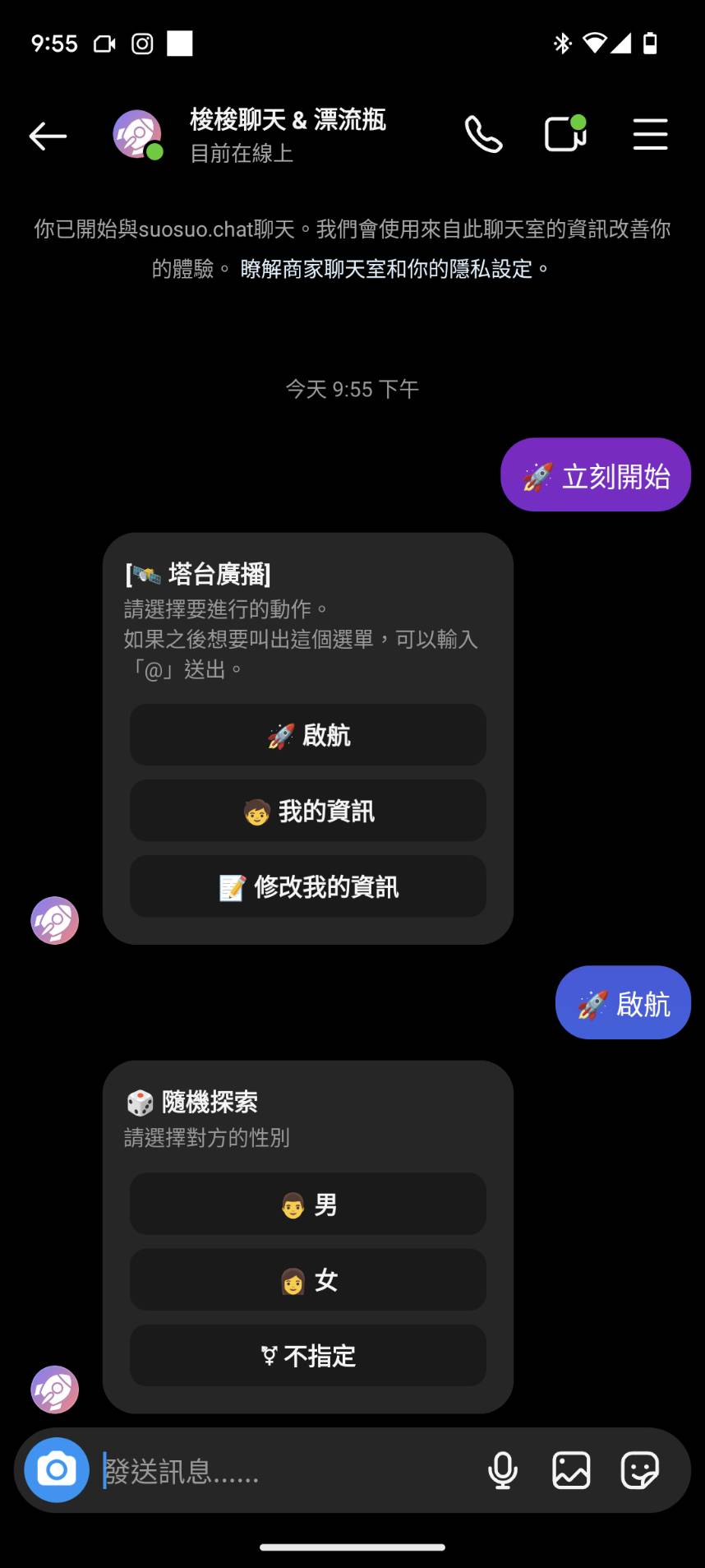Open the bot's profile avatar in the header

(137, 134)
